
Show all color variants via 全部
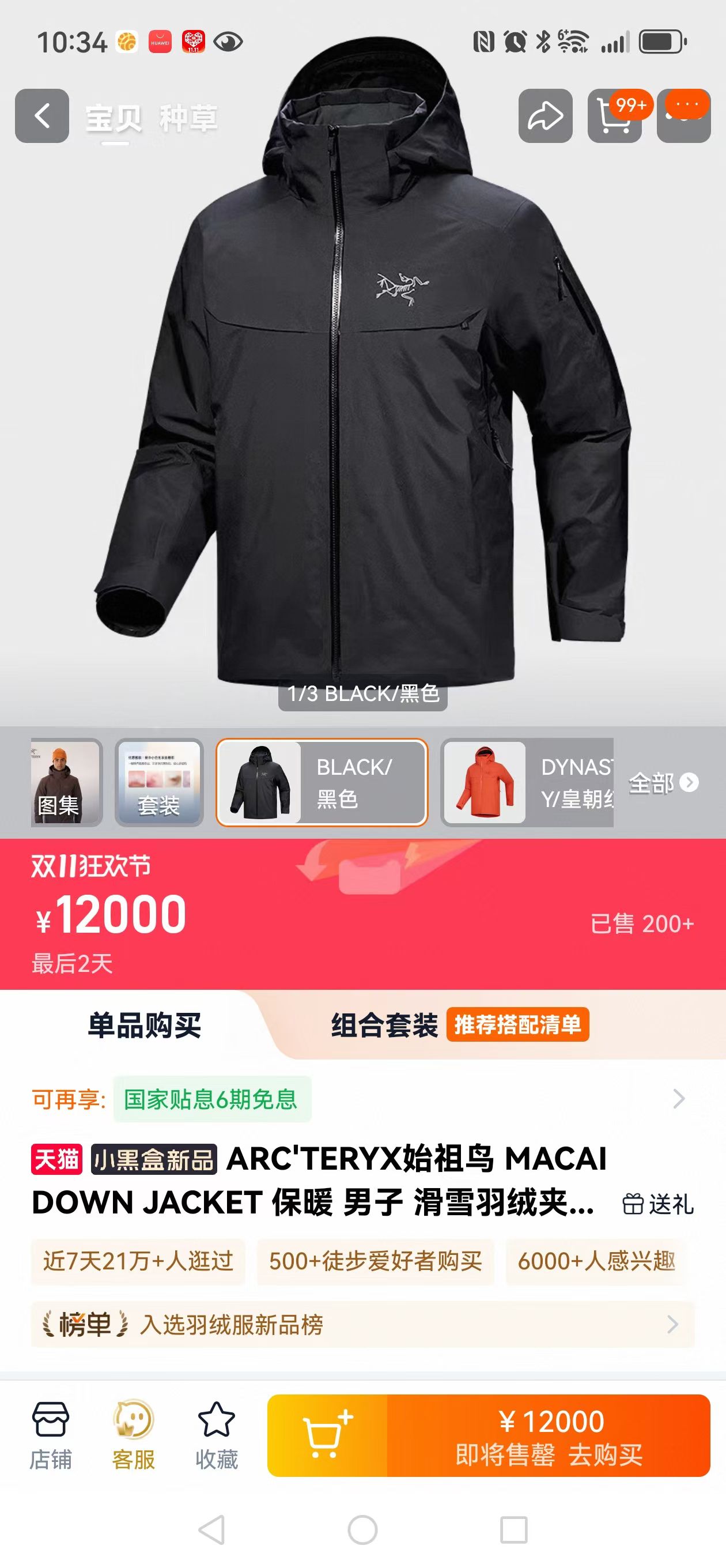[663, 783]
